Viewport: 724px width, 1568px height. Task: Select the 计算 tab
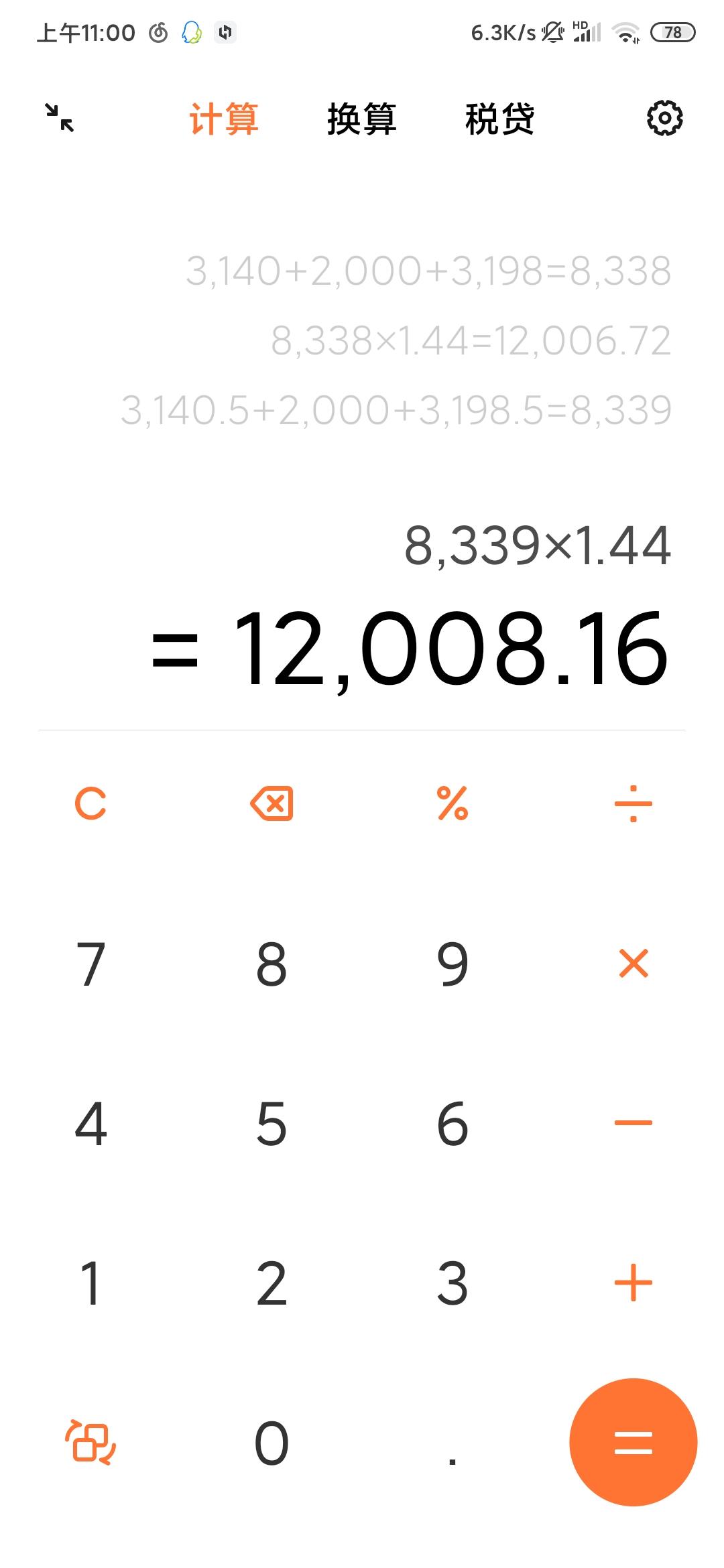coord(224,119)
